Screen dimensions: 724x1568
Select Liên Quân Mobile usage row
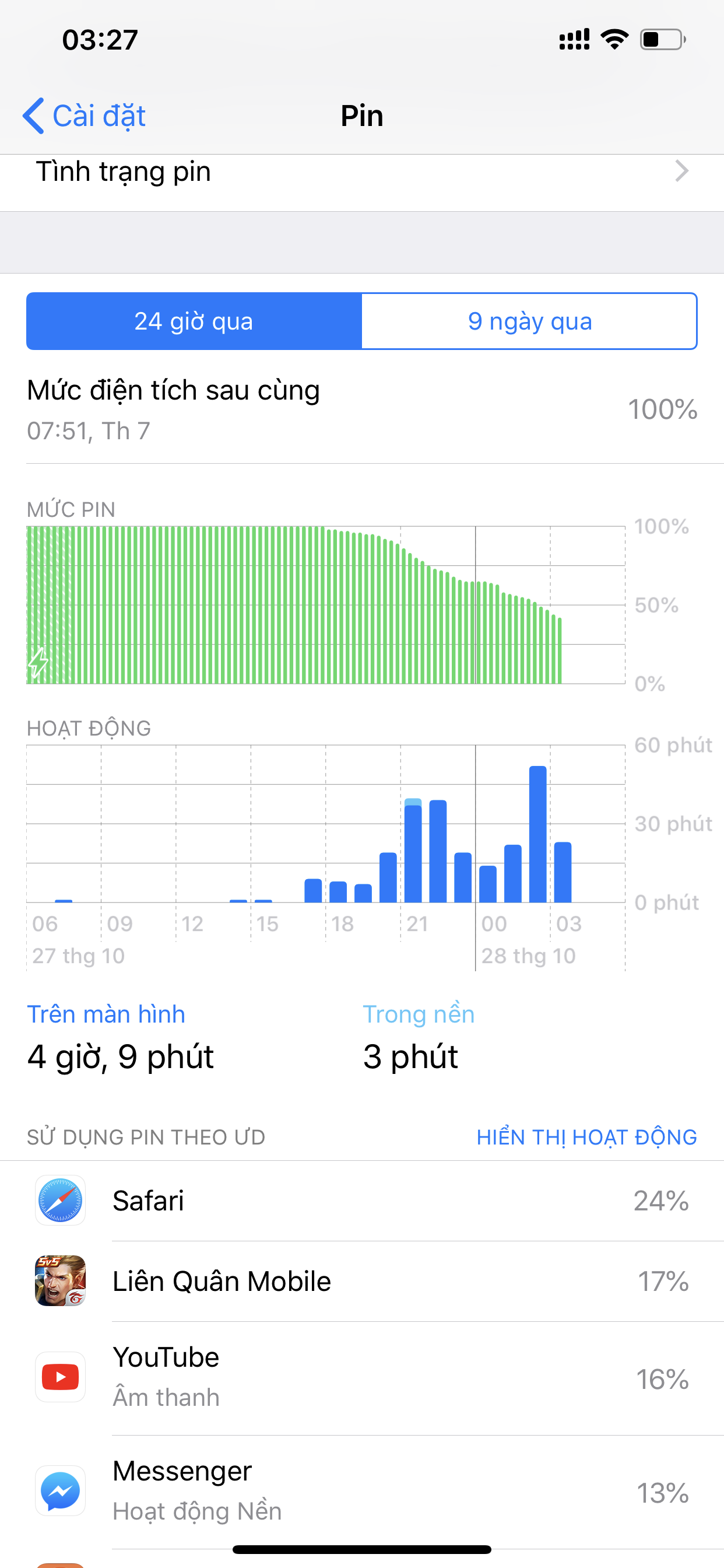pyautogui.click(x=362, y=1282)
